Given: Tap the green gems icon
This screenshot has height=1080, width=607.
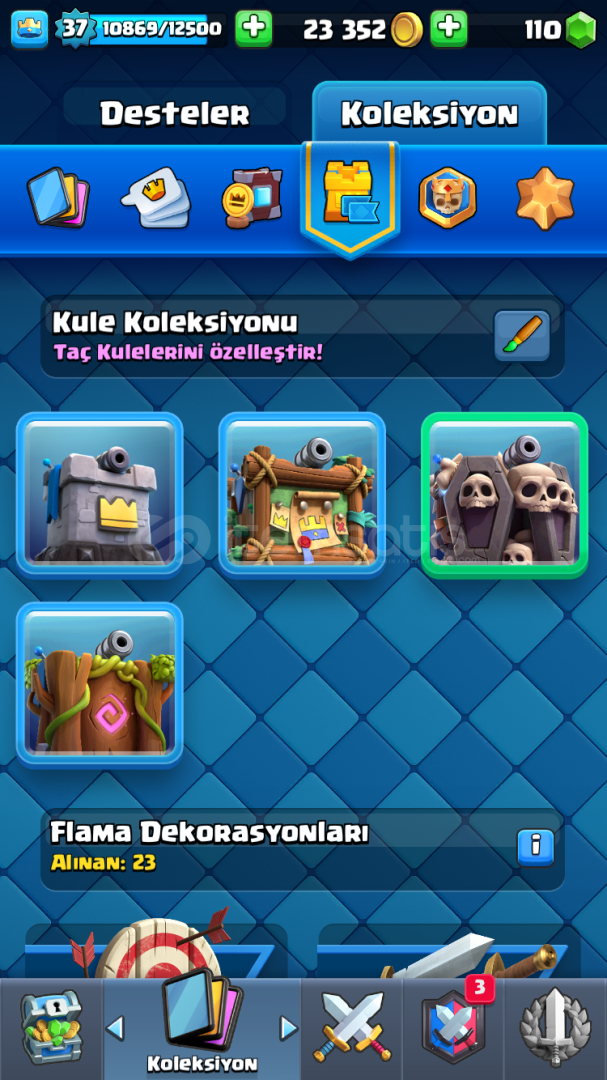Looking at the screenshot, I should click(580, 30).
